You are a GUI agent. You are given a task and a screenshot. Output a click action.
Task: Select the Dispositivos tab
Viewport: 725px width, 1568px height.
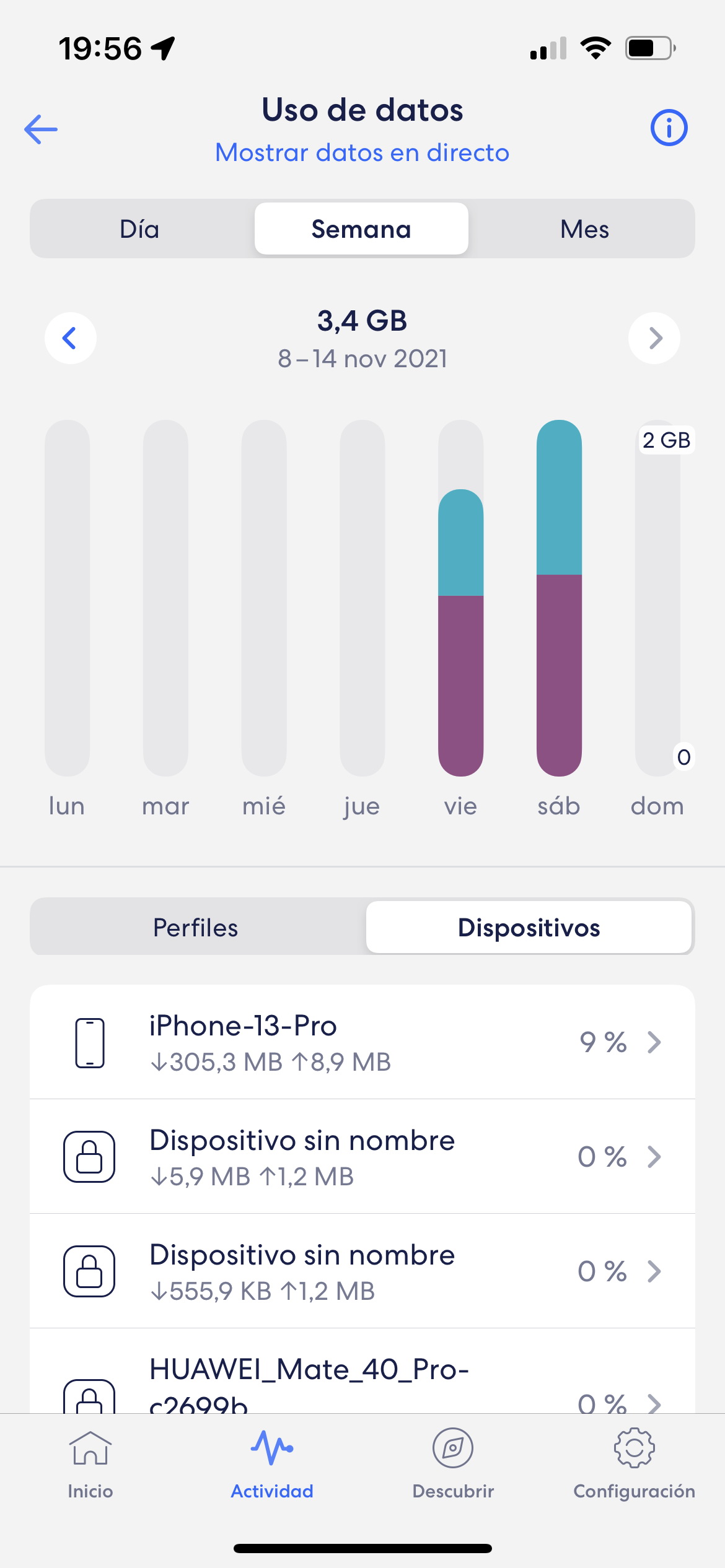[529, 928]
